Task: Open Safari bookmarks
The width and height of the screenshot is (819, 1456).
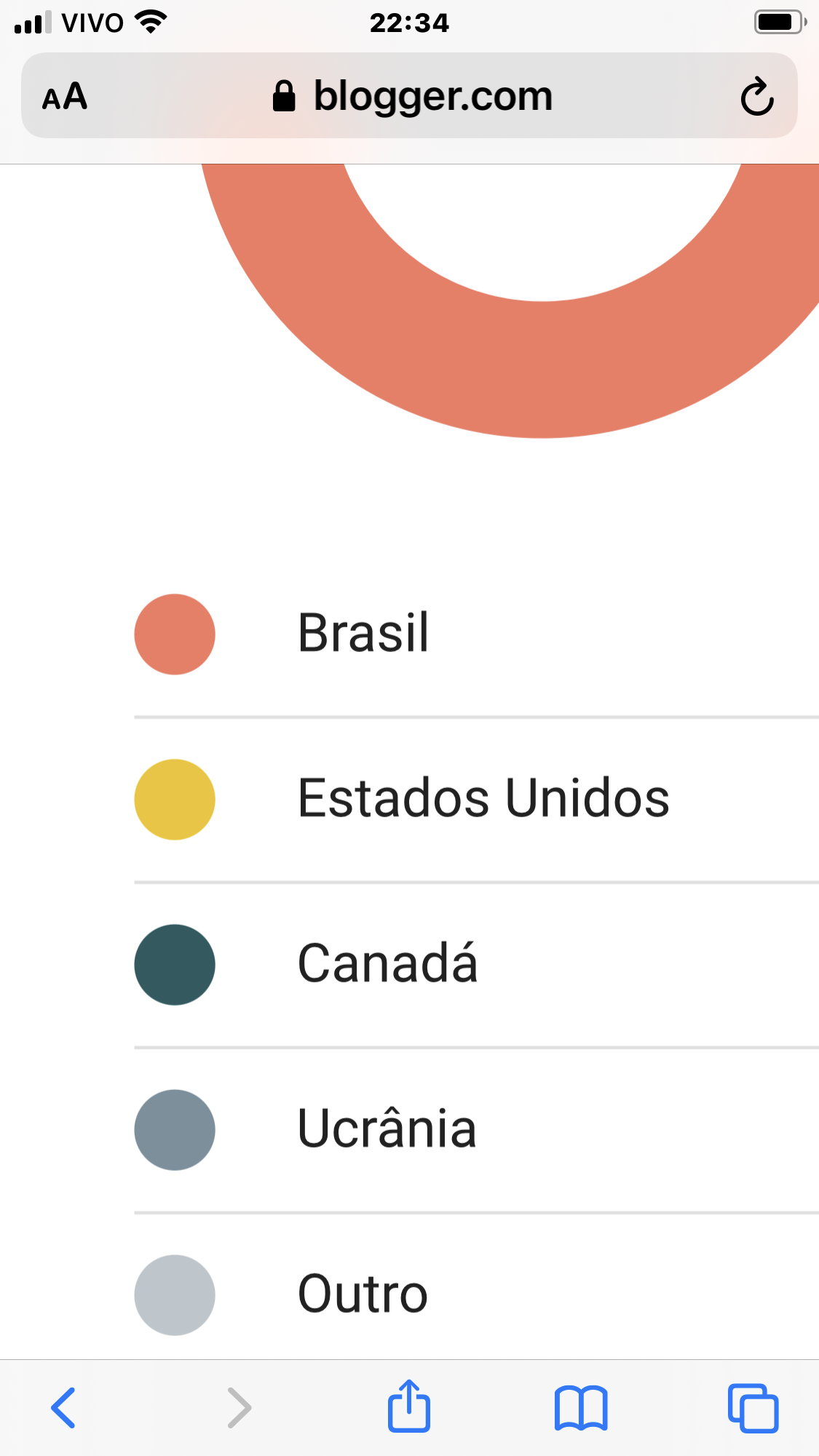Action: 580,1409
